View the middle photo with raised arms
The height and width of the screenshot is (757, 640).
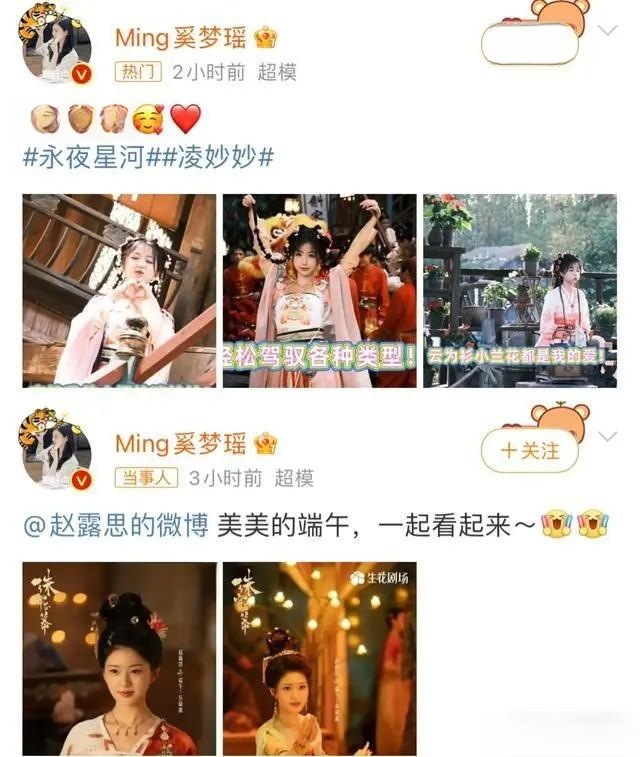coord(319,290)
